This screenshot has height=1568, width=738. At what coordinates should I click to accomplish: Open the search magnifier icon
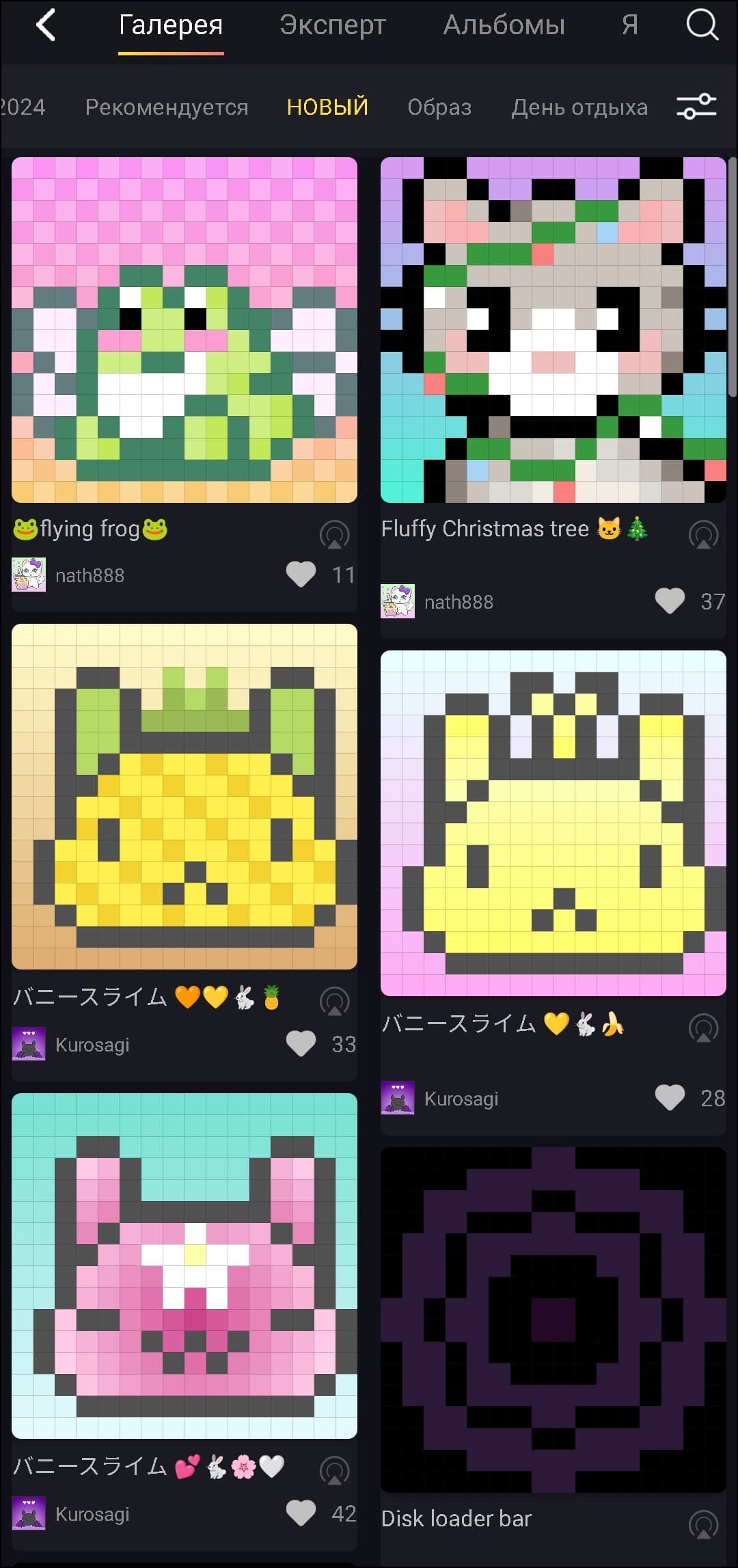point(702,26)
